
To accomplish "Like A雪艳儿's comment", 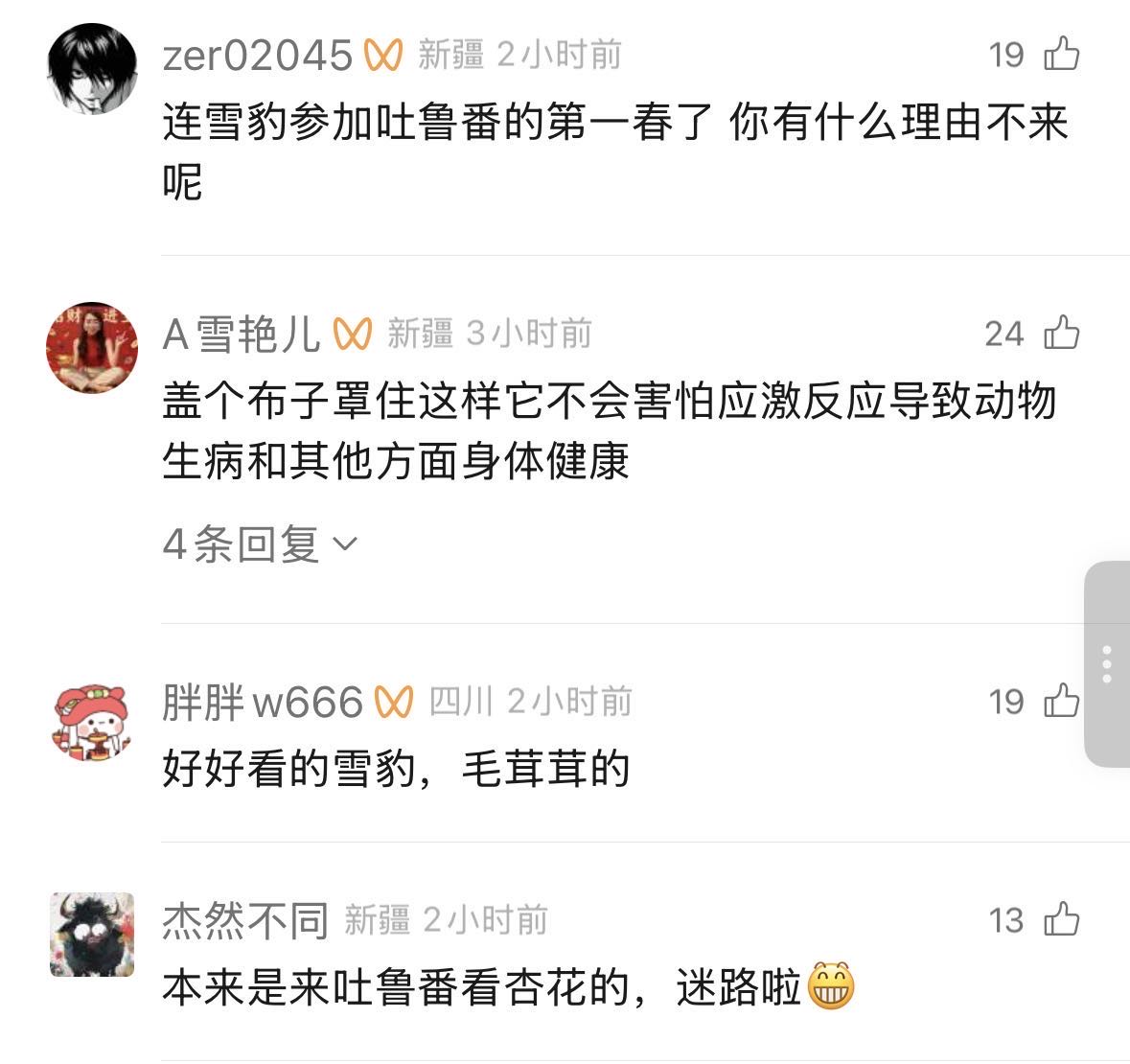I will tap(1061, 334).
